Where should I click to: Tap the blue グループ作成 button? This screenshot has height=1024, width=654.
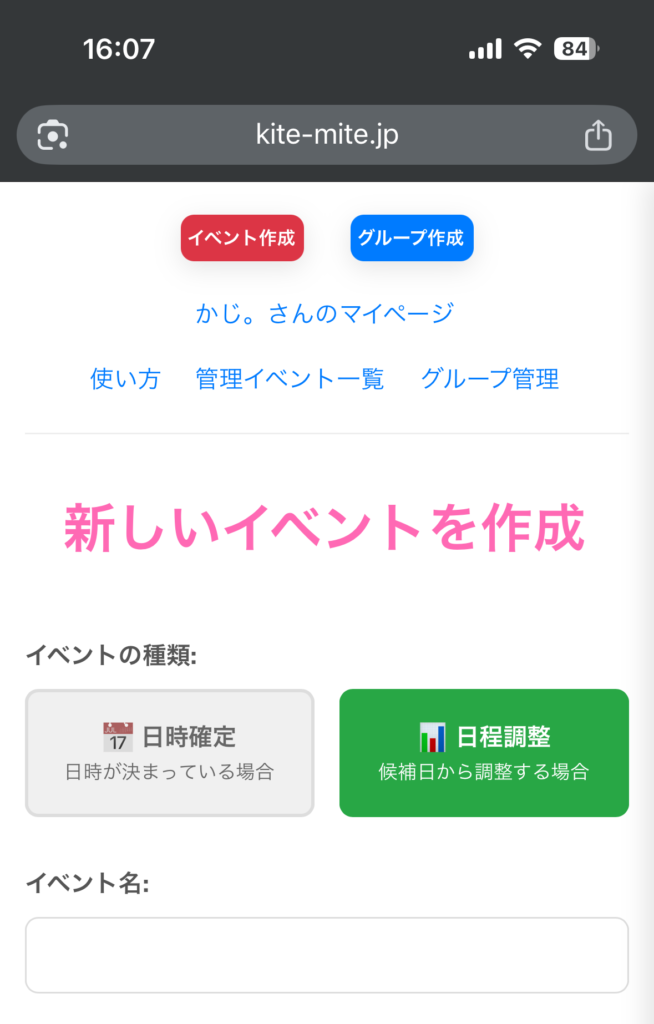[x=411, y=238]
